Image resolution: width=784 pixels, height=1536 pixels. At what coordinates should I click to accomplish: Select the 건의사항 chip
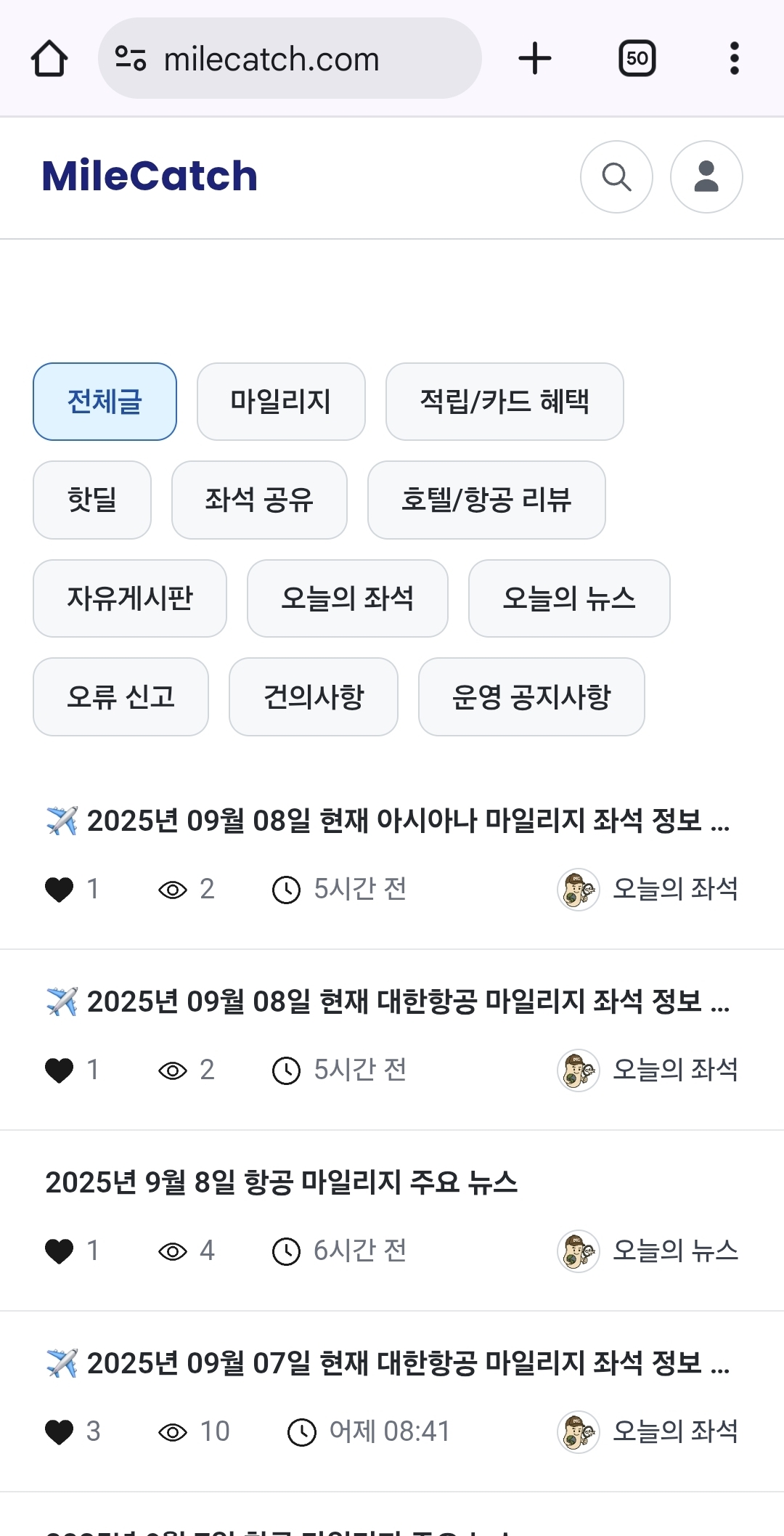point(314,696)
